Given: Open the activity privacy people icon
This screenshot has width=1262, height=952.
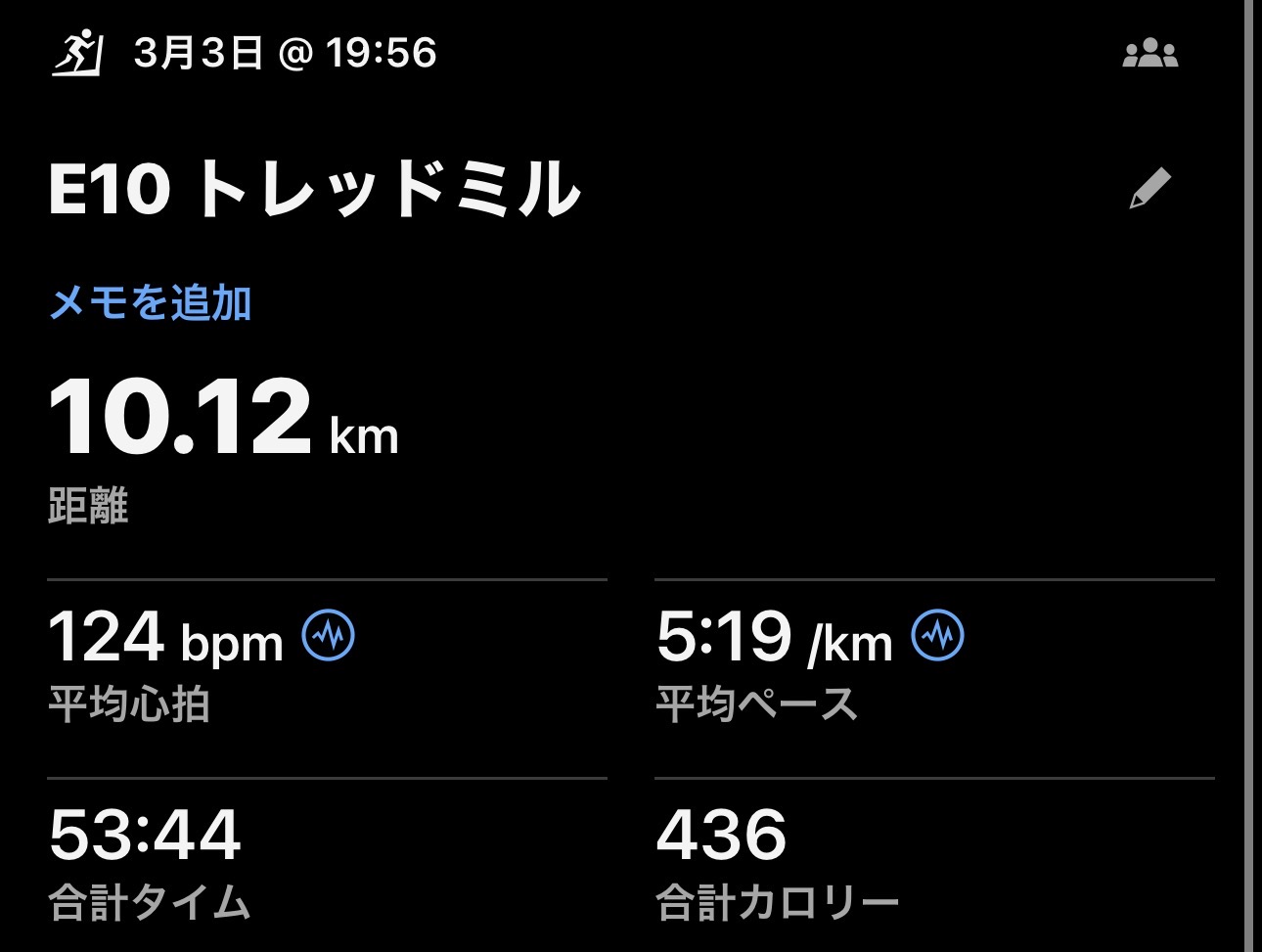Looking at the screenshot, I should click(1149, 53).
